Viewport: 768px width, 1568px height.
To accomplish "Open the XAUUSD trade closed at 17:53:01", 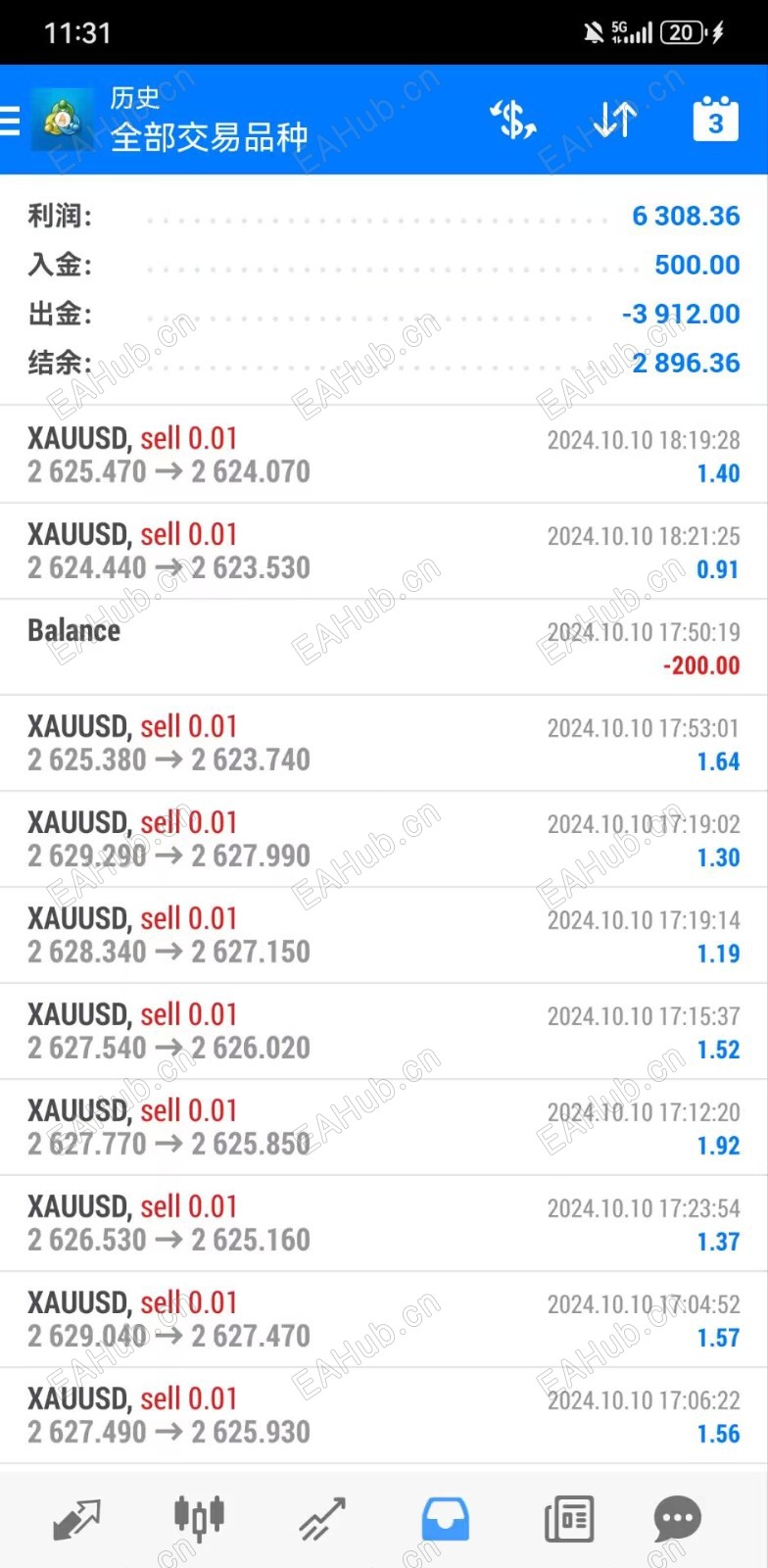I will tap(384, 743).
